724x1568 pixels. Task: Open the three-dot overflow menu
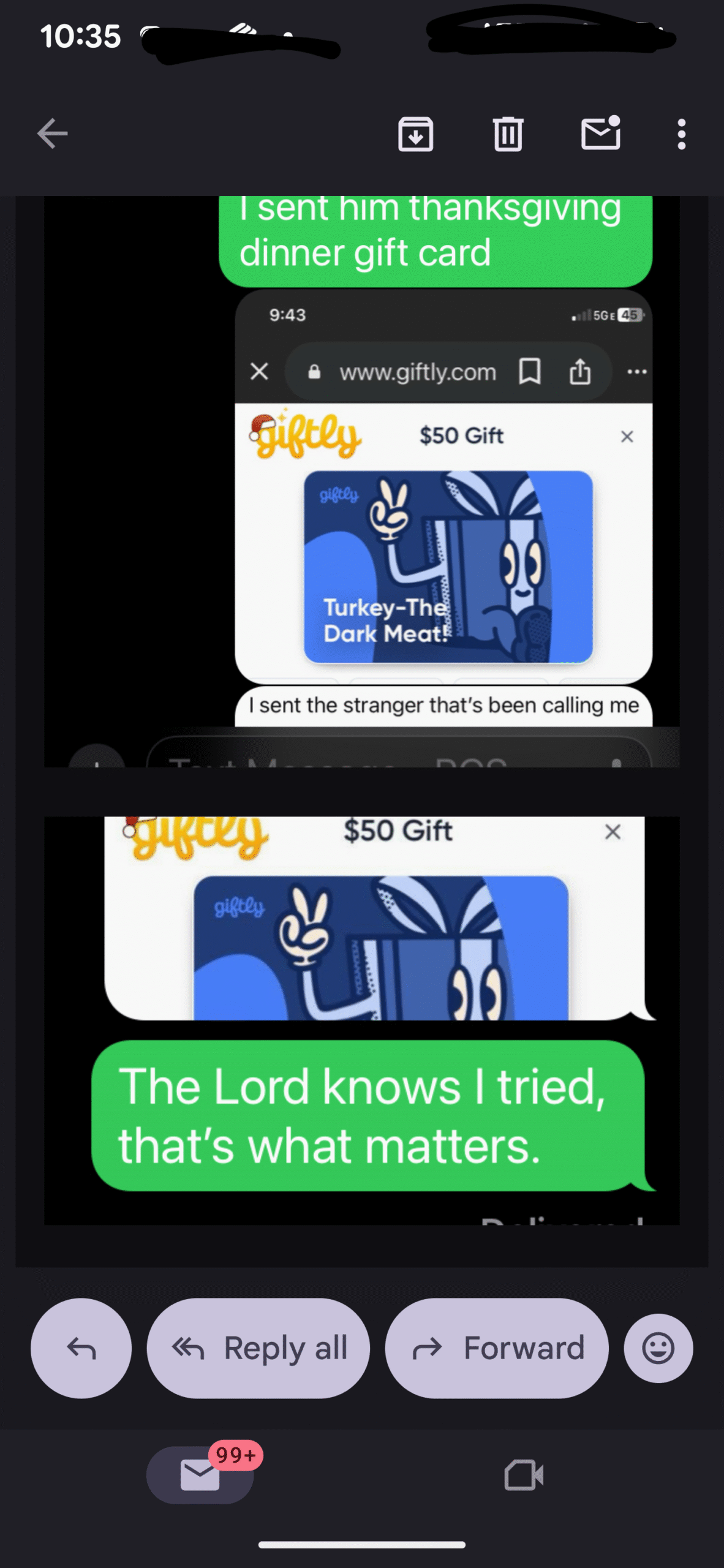(x=681, y=134)
